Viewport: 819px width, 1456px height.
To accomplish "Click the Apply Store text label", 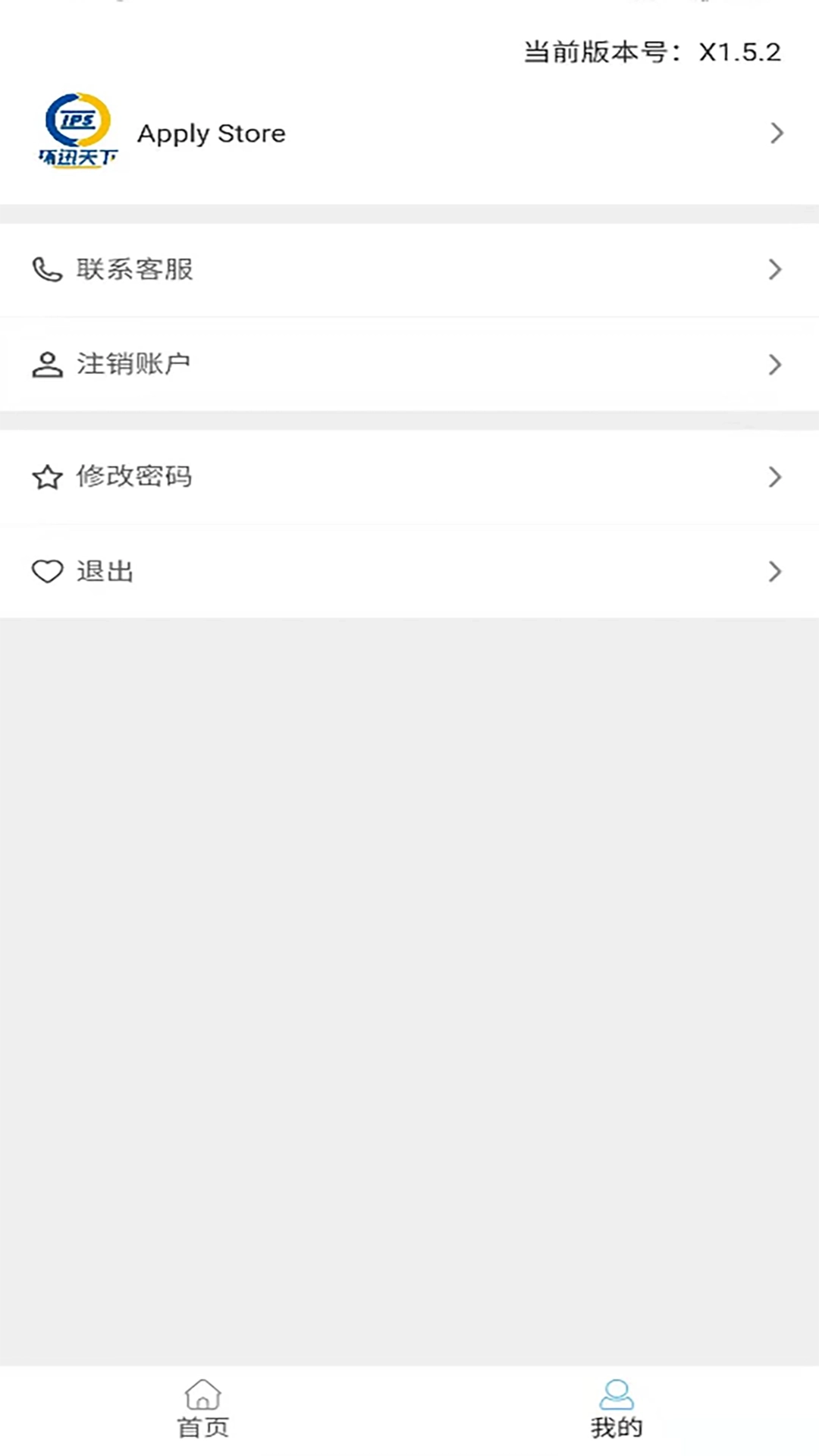I will coord(212,133).
